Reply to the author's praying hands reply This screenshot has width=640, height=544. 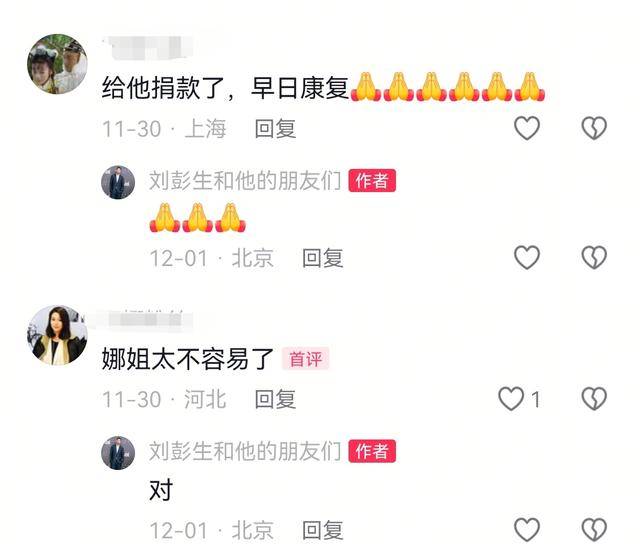(323, 258)
